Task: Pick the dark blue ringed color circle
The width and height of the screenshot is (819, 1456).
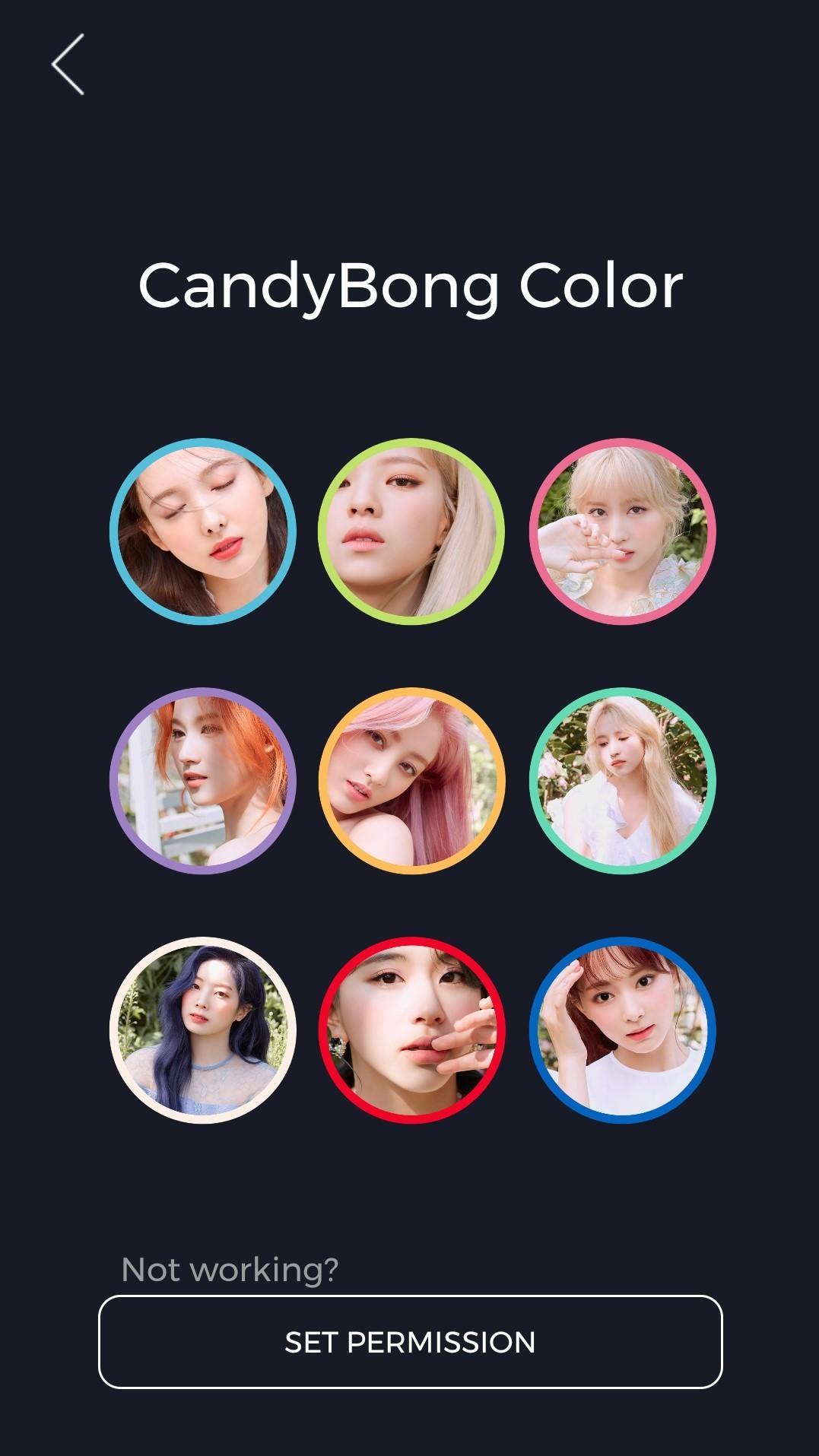Action: pos(622,1030)
